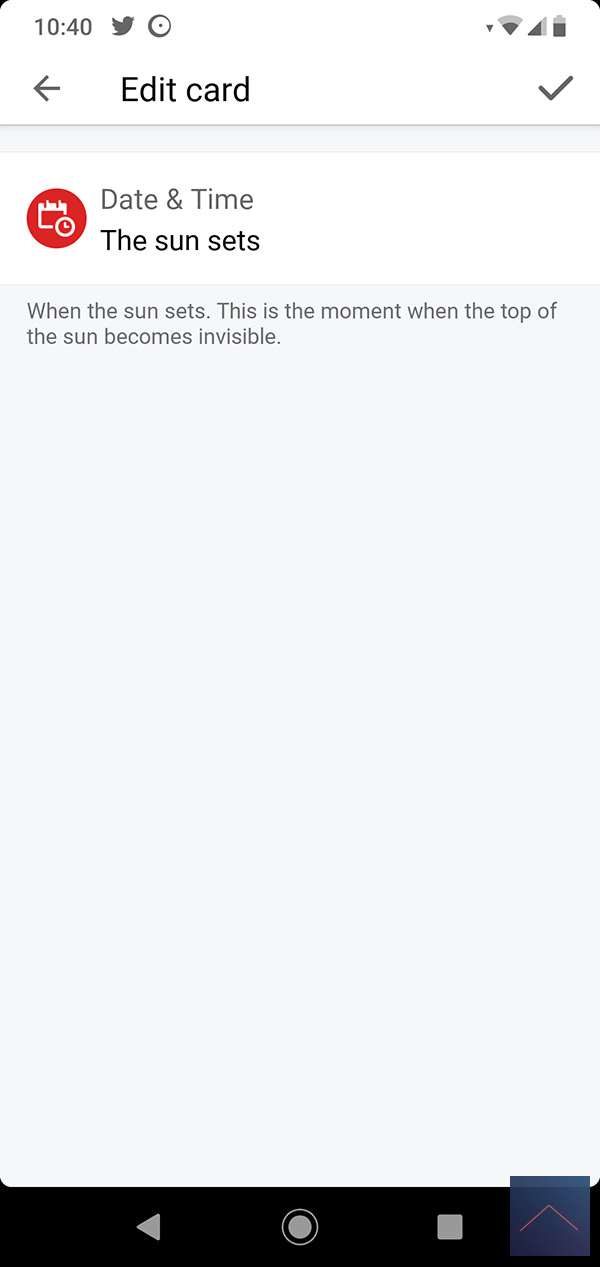This screenshot has width=600, height=1267.
Task: Tap the system back button
Action: pos(149,1226)
